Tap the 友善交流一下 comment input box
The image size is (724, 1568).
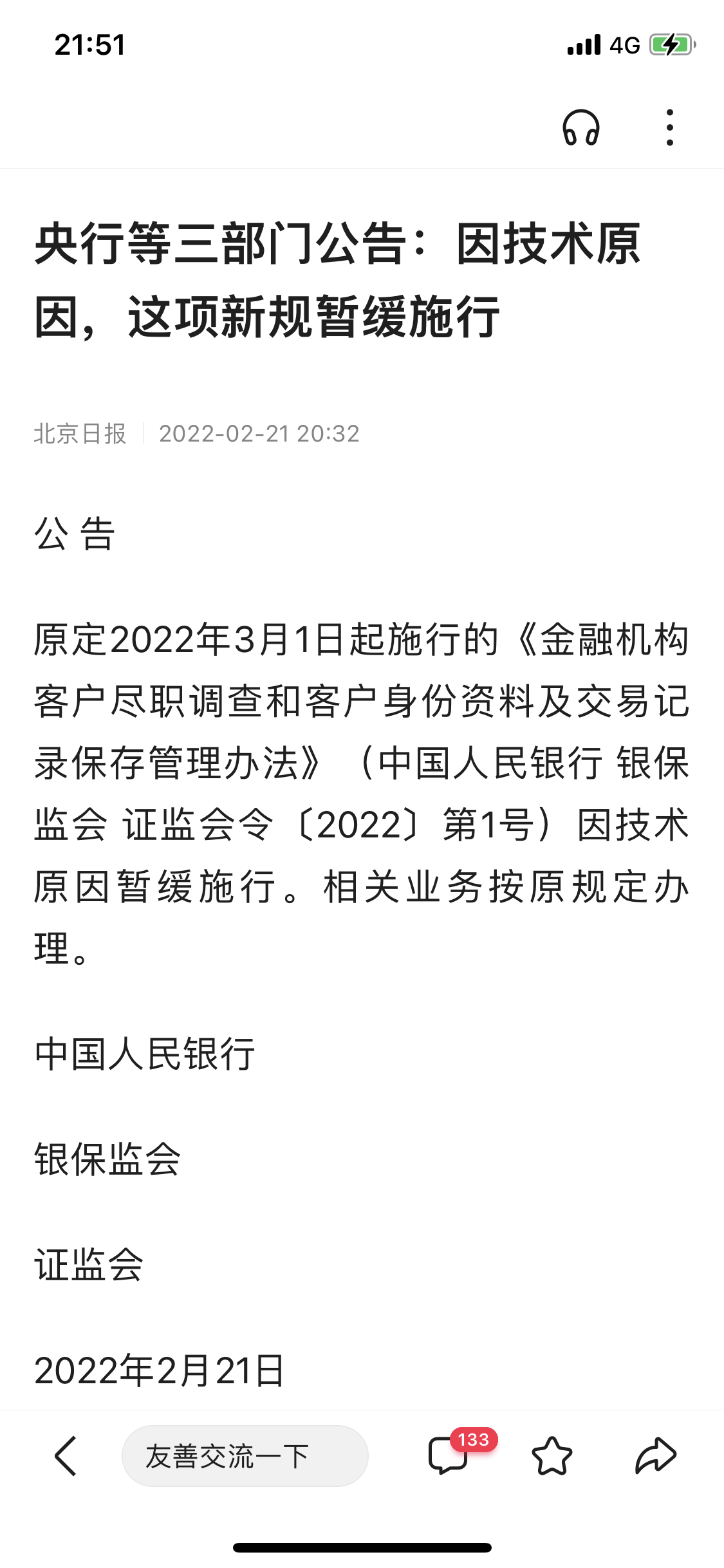point(245,1455)
